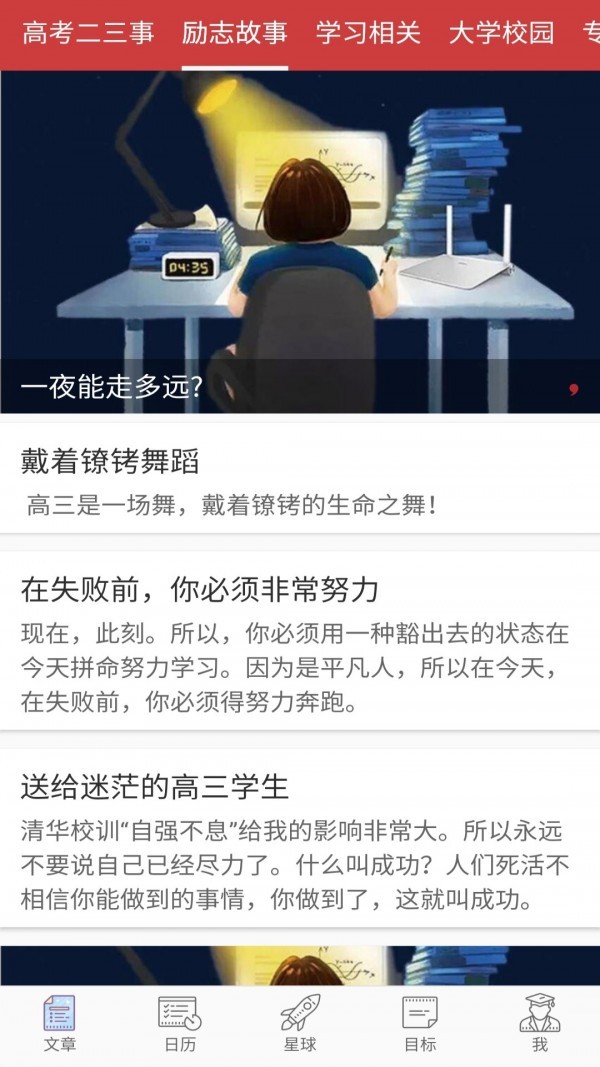The height and width of the screenshot is (1067, 600).
Task: Read the article 戴着镣铐舞蹈
Action: click(x=300, y=482)
